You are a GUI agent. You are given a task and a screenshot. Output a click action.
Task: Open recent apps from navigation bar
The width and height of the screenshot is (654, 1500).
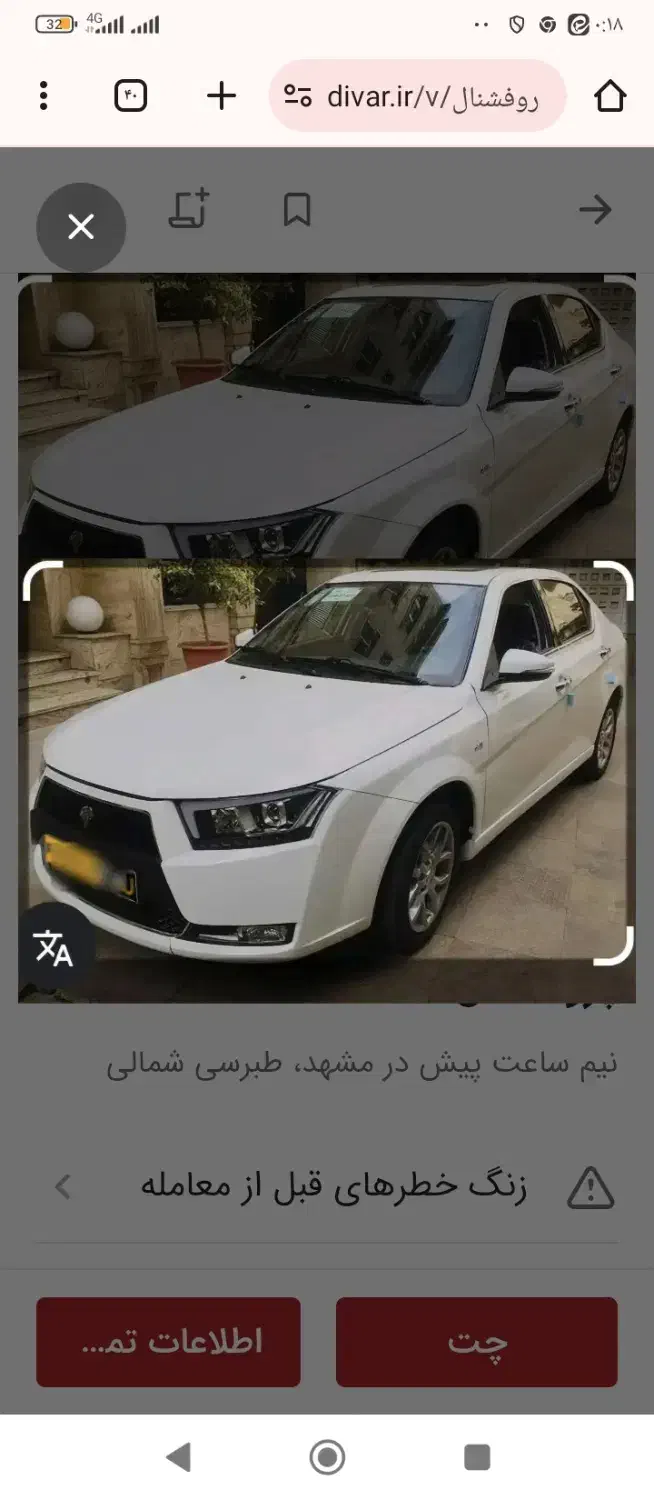(477, 1457)
